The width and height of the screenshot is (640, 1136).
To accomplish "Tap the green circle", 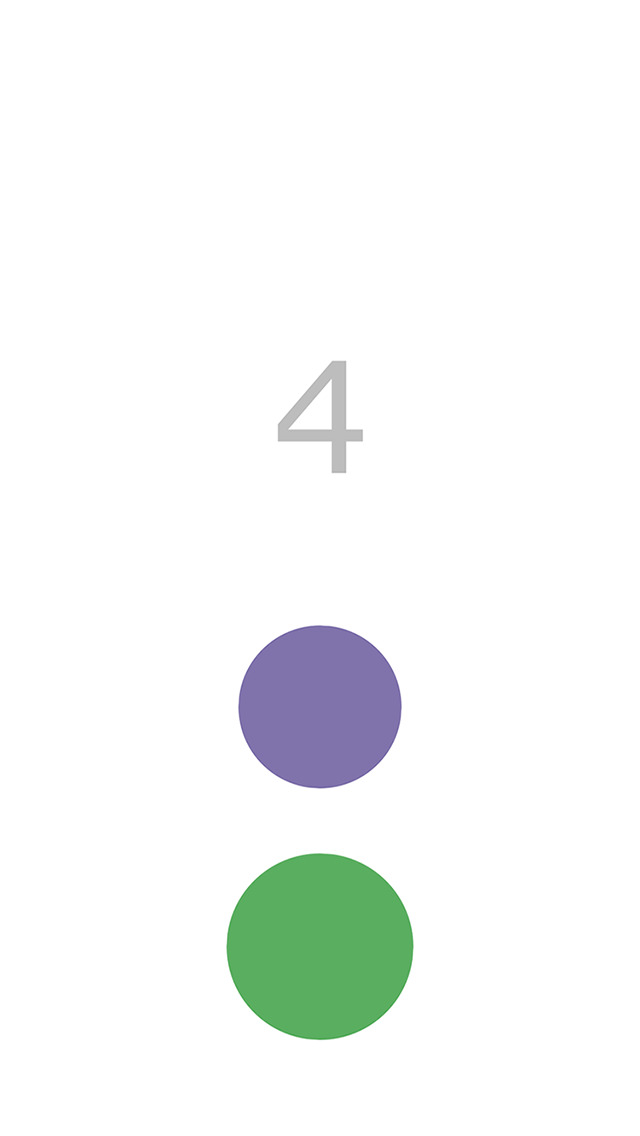I will (320, 946).
